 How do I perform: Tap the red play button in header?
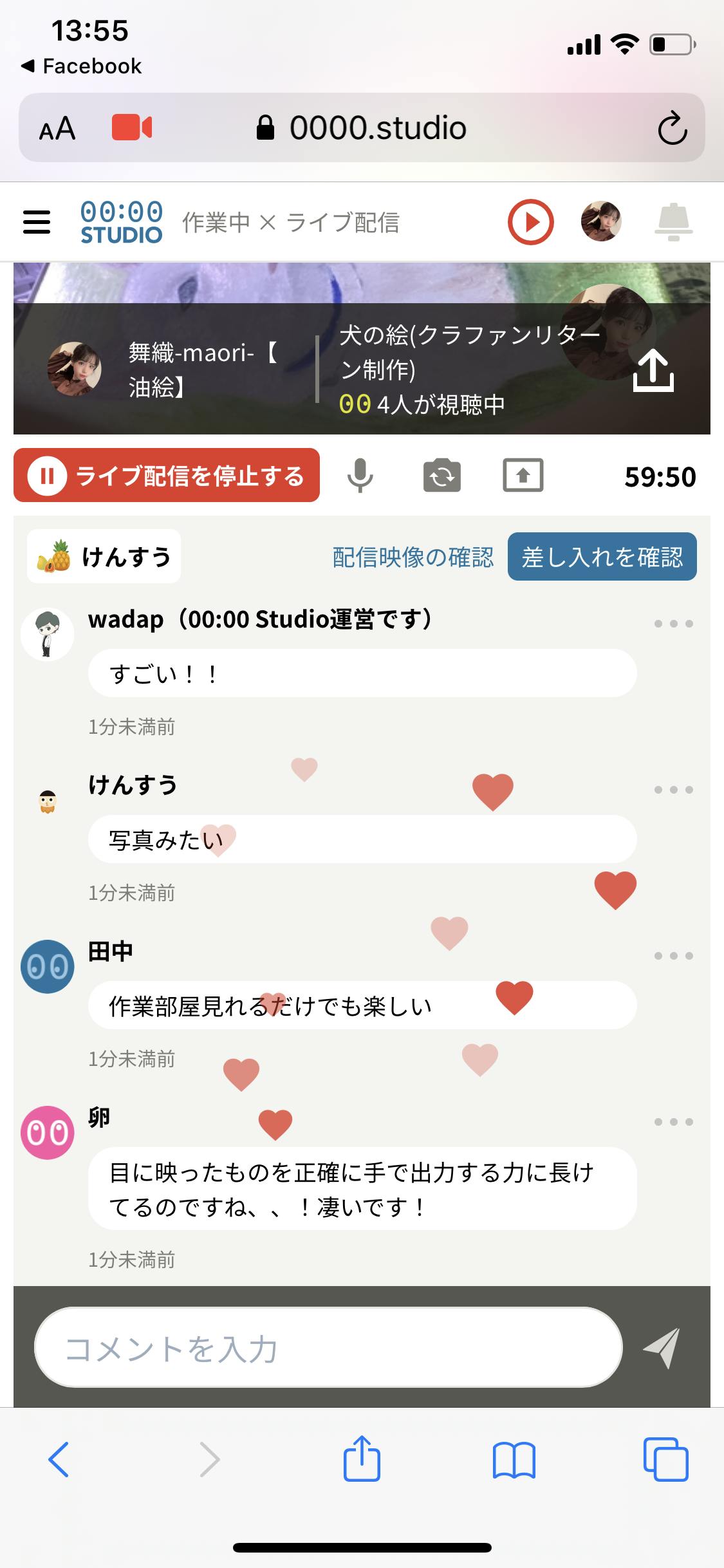[x=530, y=222]
